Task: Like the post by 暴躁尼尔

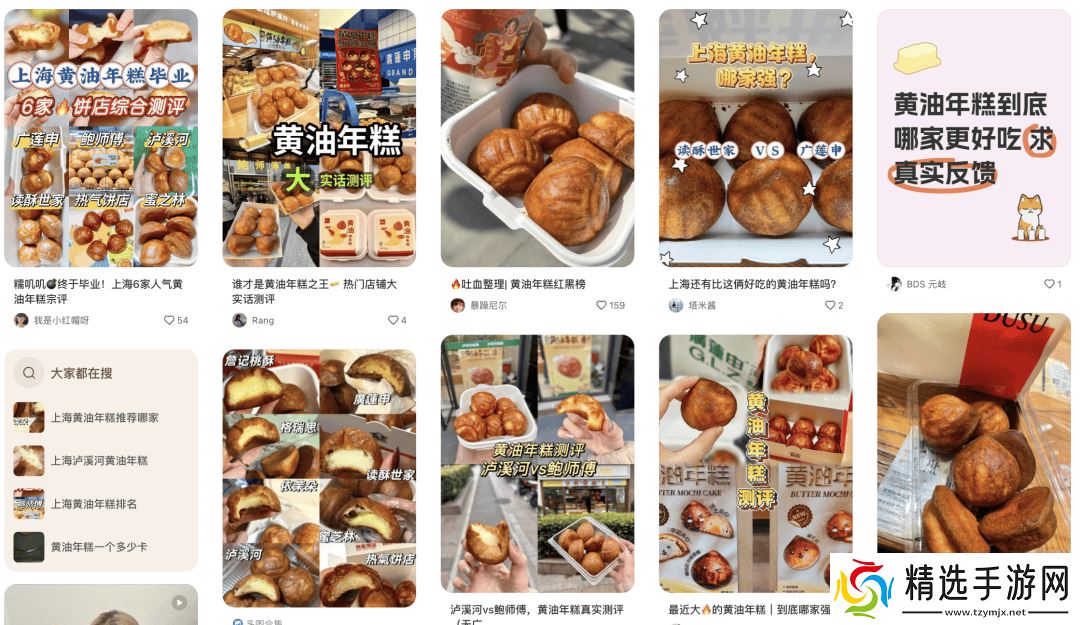Action: click(x=602, y=305)
